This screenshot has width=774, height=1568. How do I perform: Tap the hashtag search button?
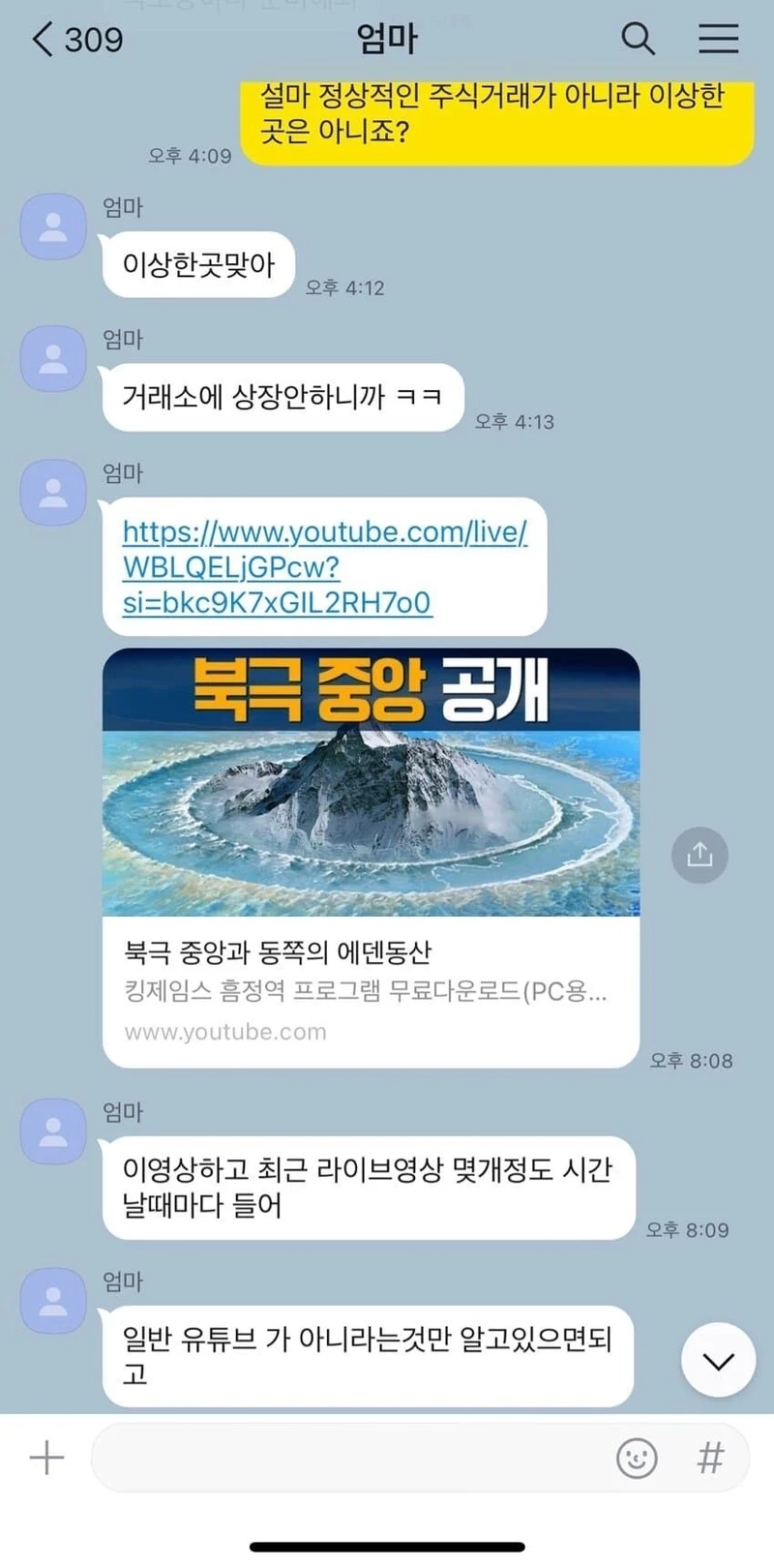coord(711,1457)
